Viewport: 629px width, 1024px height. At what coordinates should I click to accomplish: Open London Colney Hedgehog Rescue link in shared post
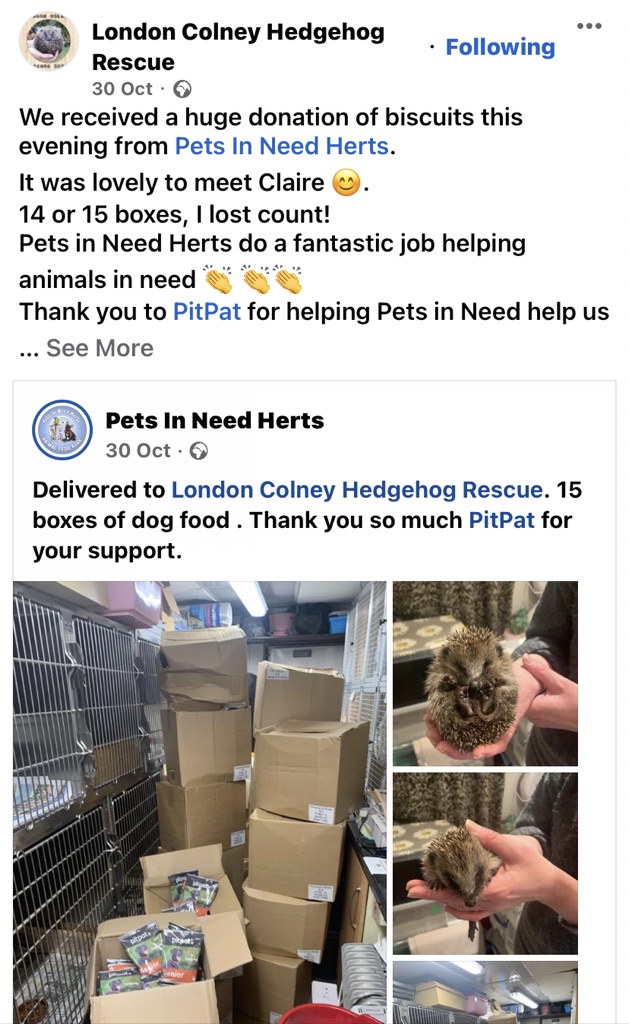pyautogui.click(x=357, y=489)
